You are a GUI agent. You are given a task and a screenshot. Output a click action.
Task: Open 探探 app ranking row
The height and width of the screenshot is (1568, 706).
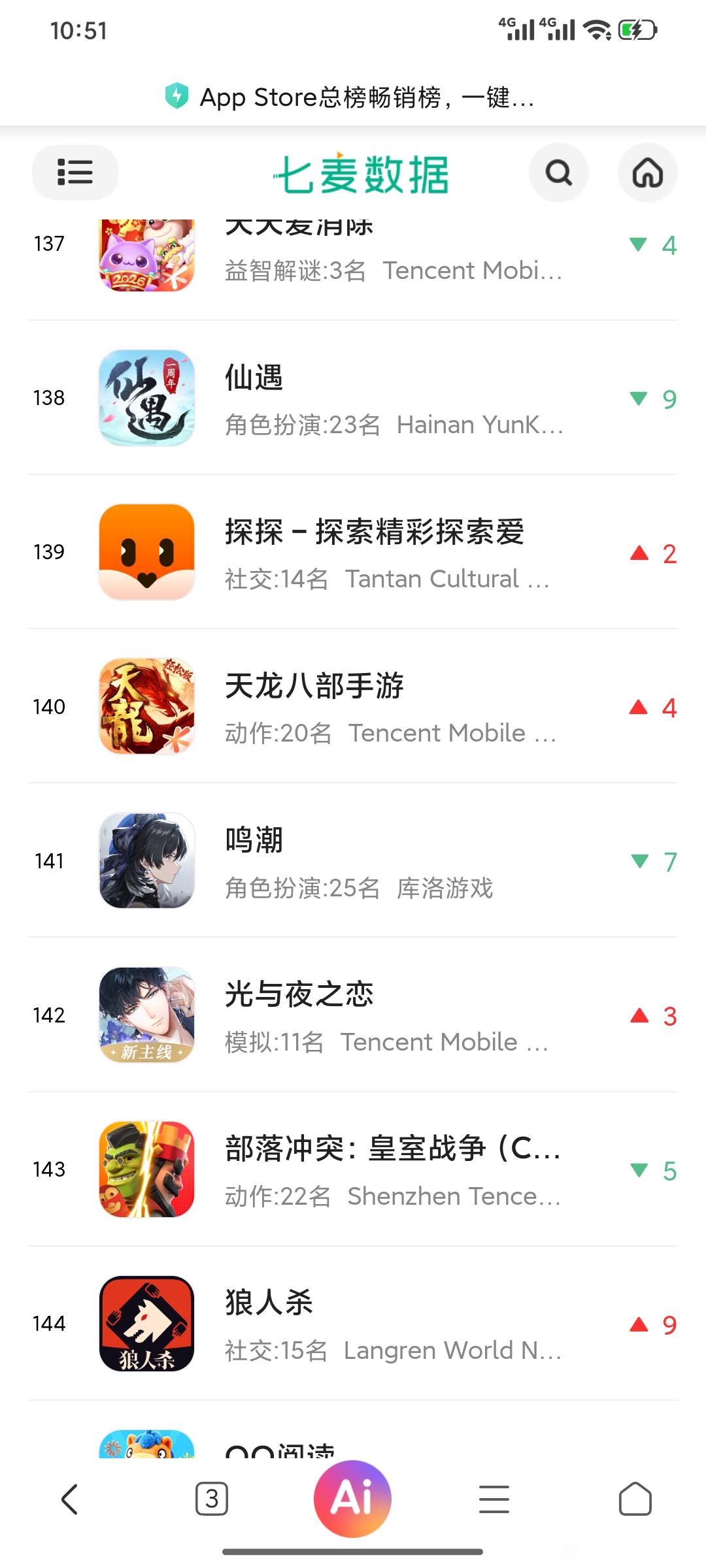click(x=353, y=552)
